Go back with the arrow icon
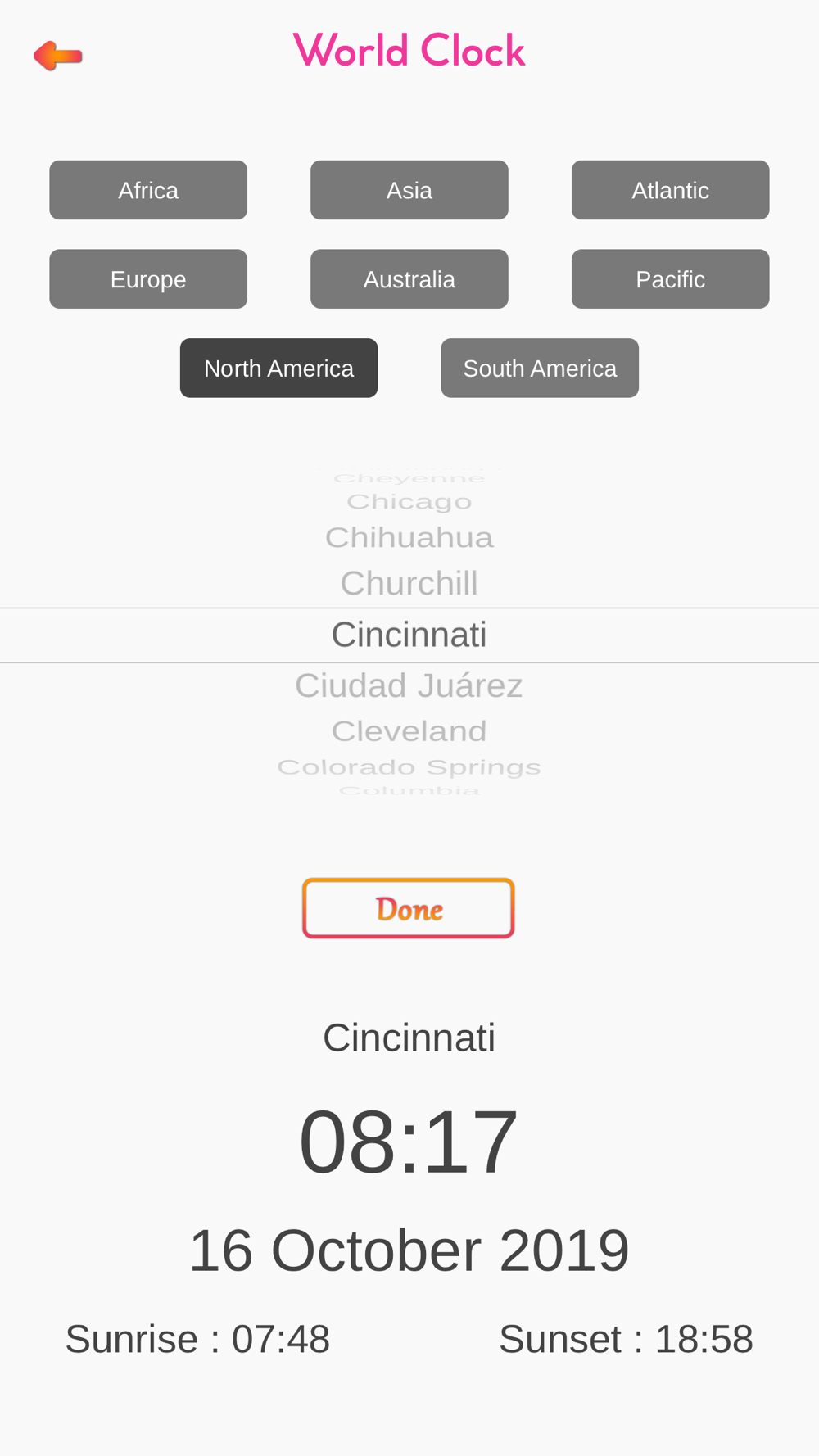The height and width of the screenshot is (1456, 819). coord(57,56)
